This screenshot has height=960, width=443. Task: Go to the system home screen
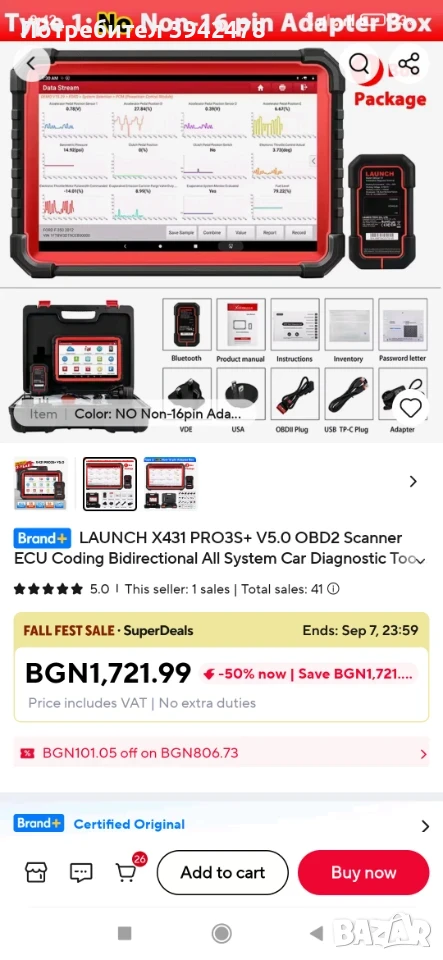[222, 934]
